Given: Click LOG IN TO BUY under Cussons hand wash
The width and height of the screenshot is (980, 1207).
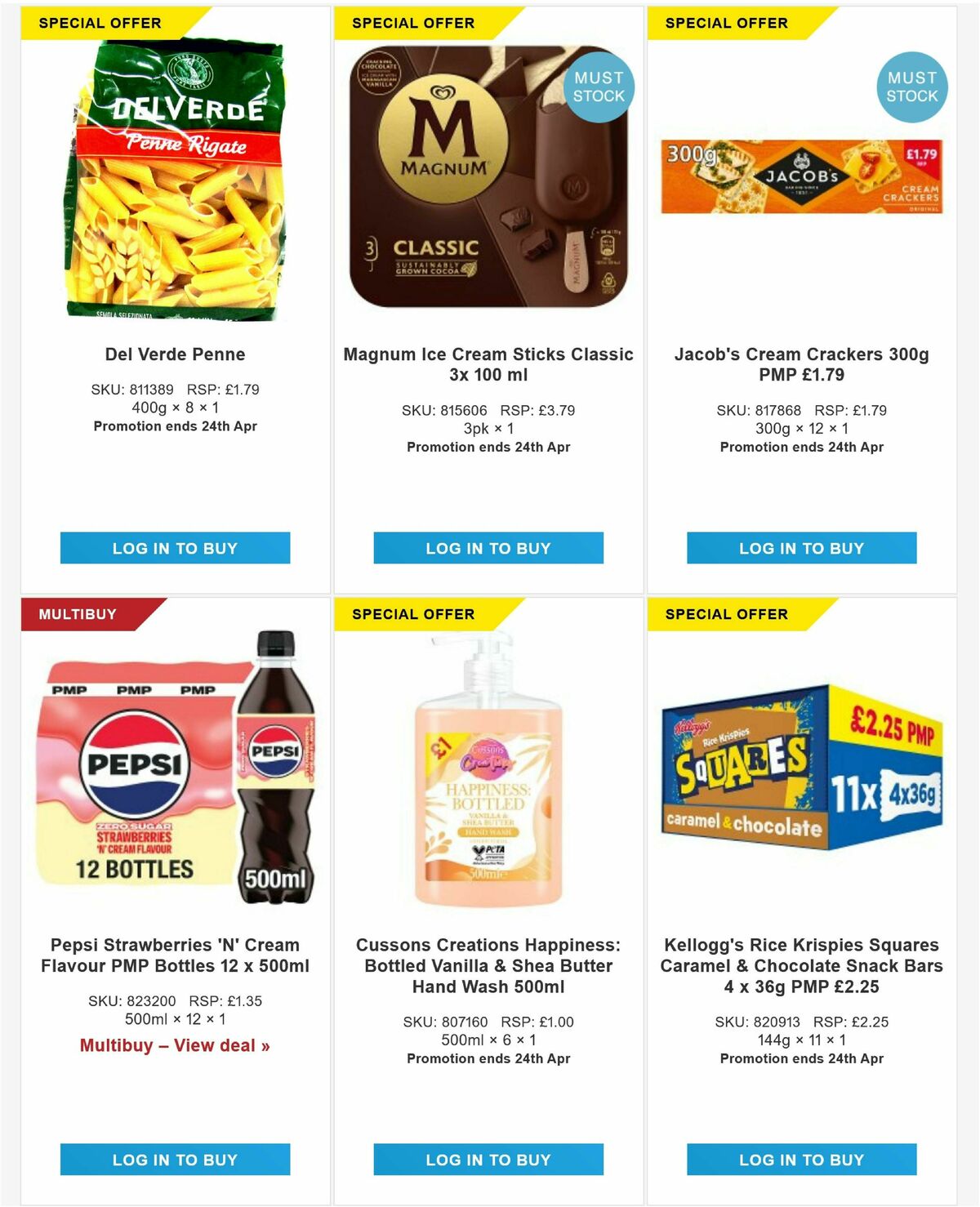Looking at the screenshot, I should 488,1159.
